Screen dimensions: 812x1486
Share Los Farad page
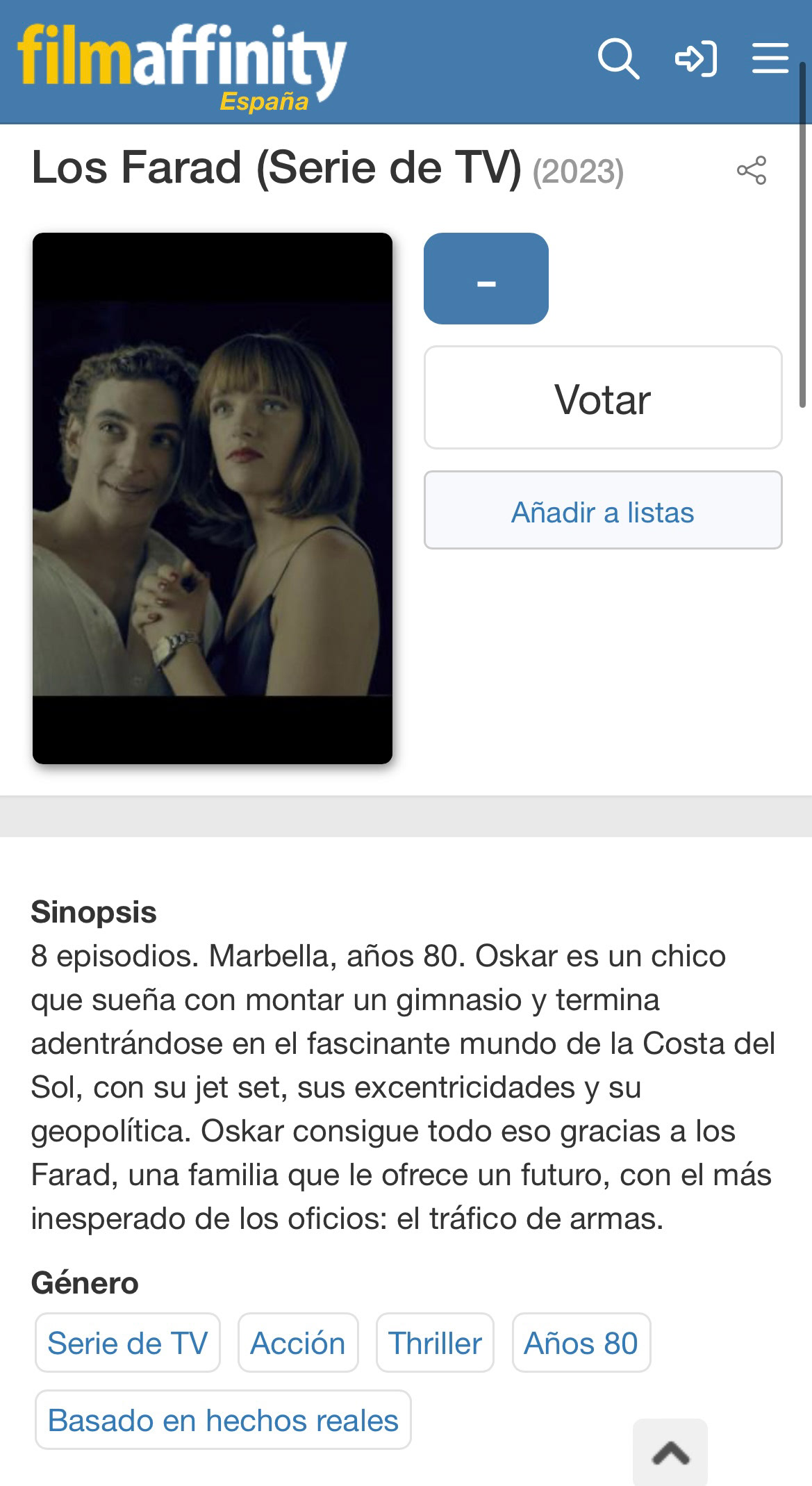pyautogui.click(x=752, y=170)
